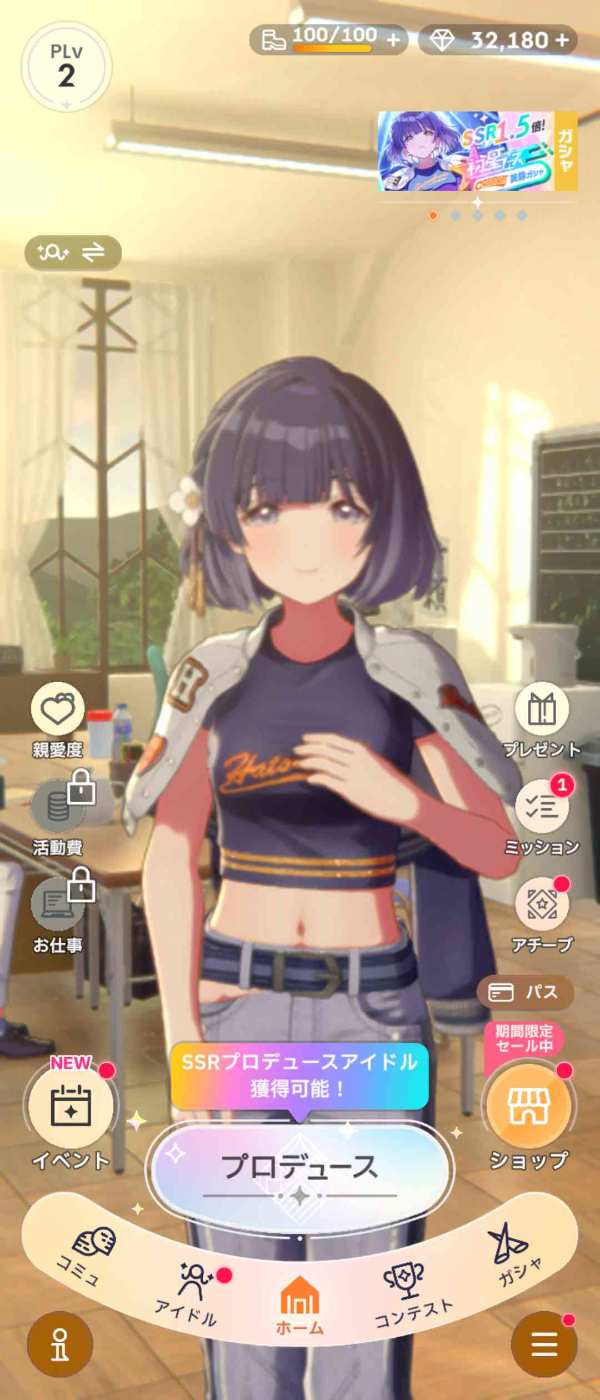The width and height of the screenshot is (600, 1400).
Task: View the ミッション list
Action: [542, 815]
